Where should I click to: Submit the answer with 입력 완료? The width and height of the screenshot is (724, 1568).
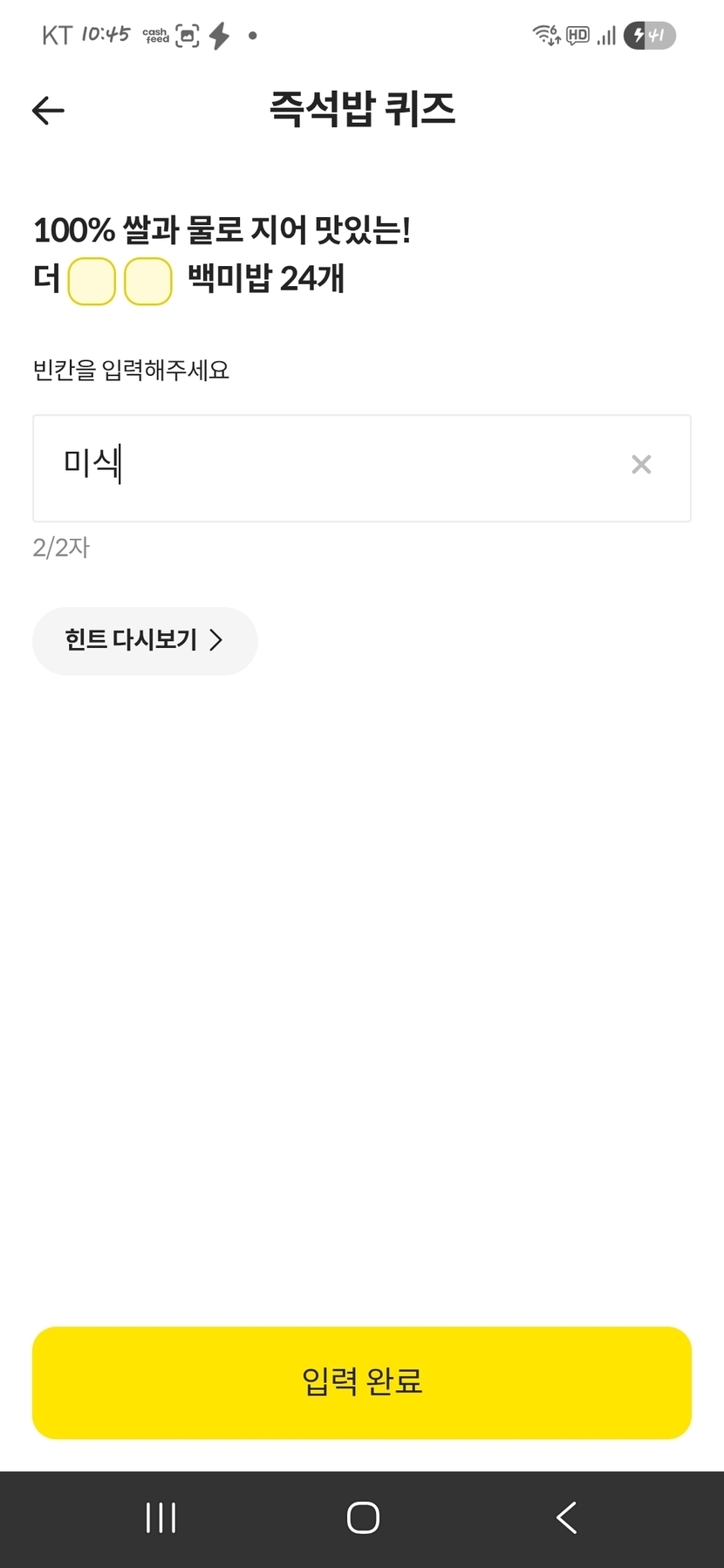tap(362, 1382)
